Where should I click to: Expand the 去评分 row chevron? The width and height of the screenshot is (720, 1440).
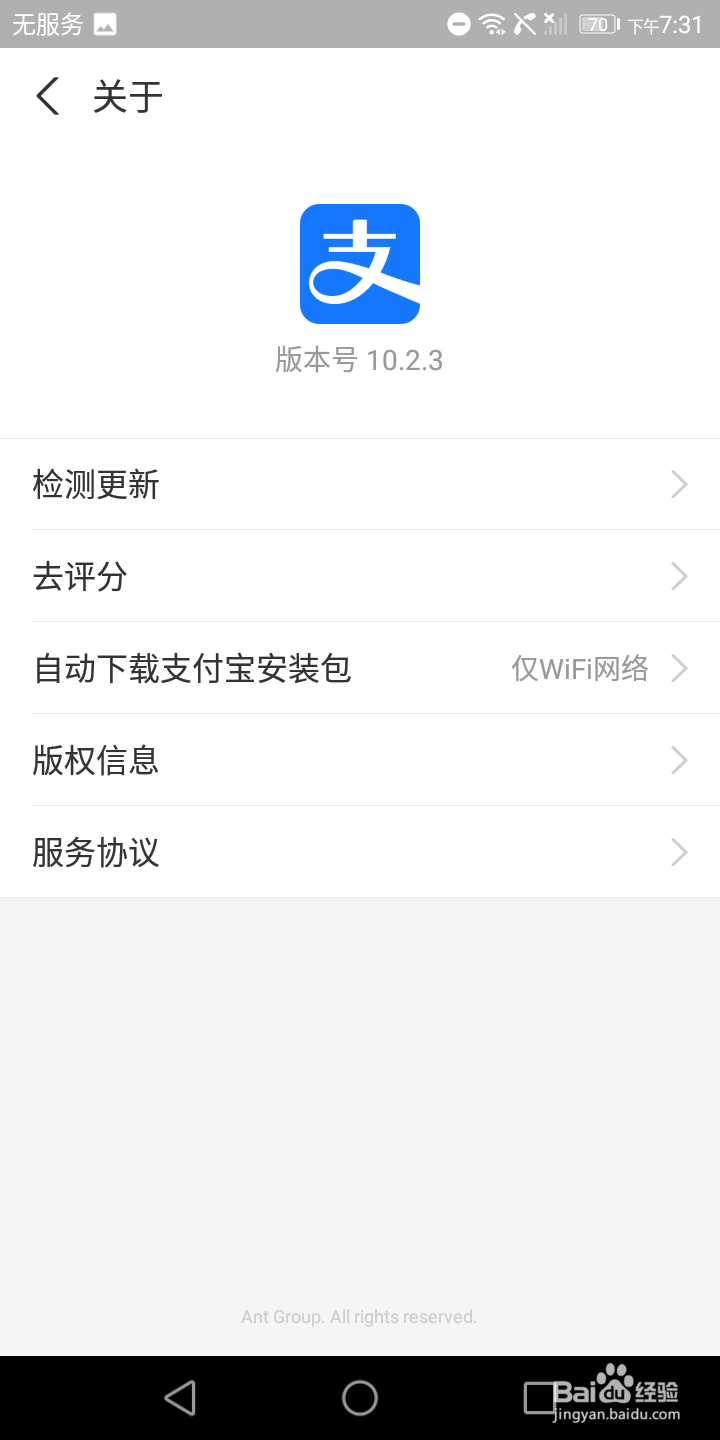(x=679, y=576)
